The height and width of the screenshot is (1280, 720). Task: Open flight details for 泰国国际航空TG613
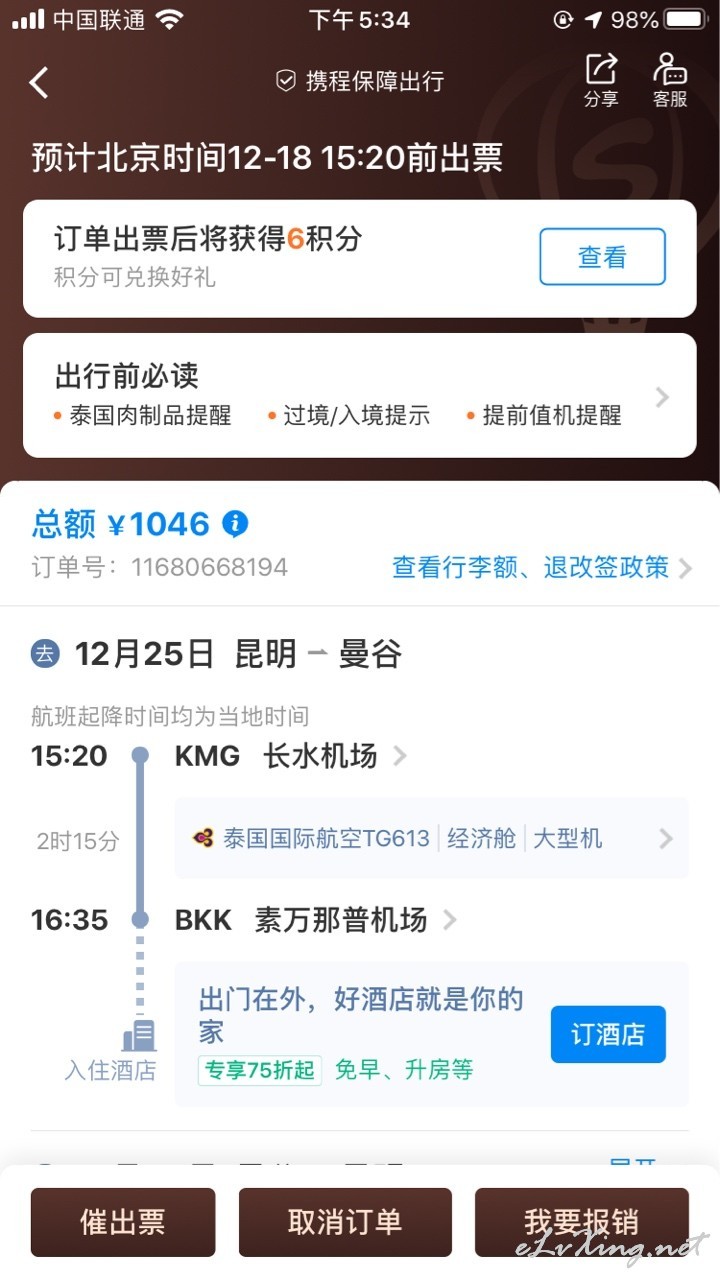[432, 838]
